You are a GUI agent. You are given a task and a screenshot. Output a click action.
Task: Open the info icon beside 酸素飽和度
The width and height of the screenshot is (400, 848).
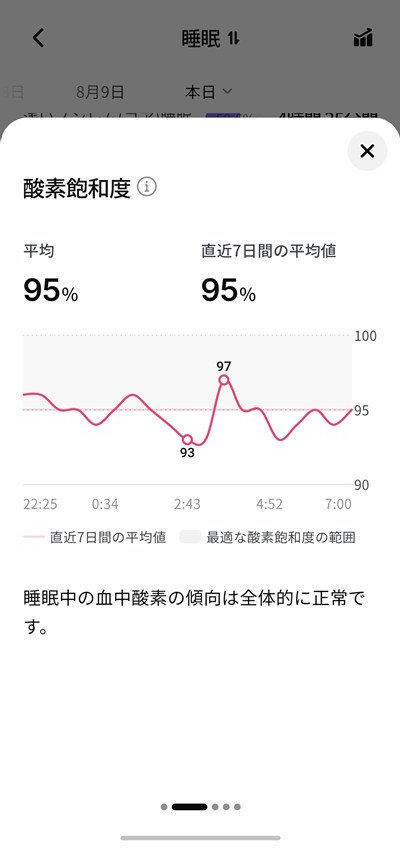[146, 188]
